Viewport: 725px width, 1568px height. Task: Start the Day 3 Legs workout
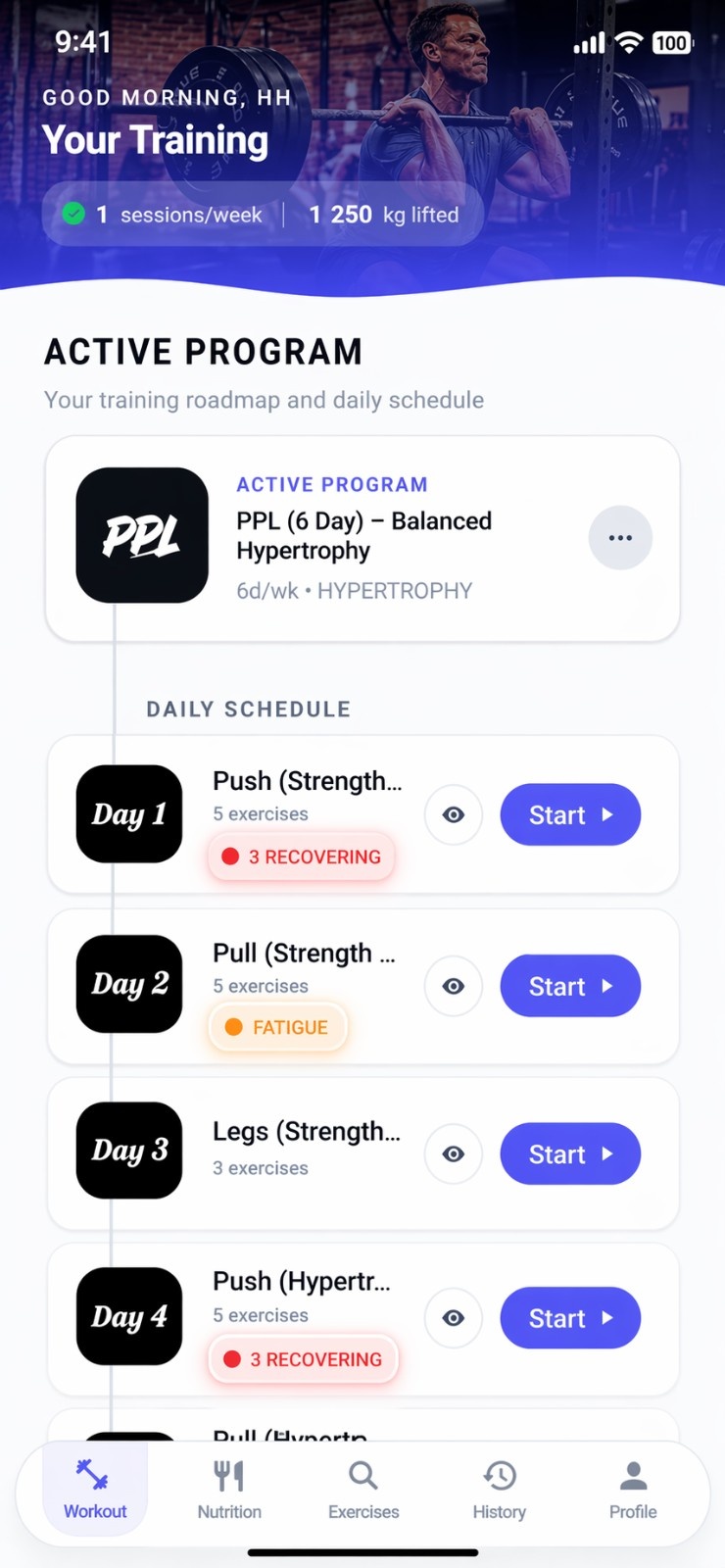click(570, 1153)
